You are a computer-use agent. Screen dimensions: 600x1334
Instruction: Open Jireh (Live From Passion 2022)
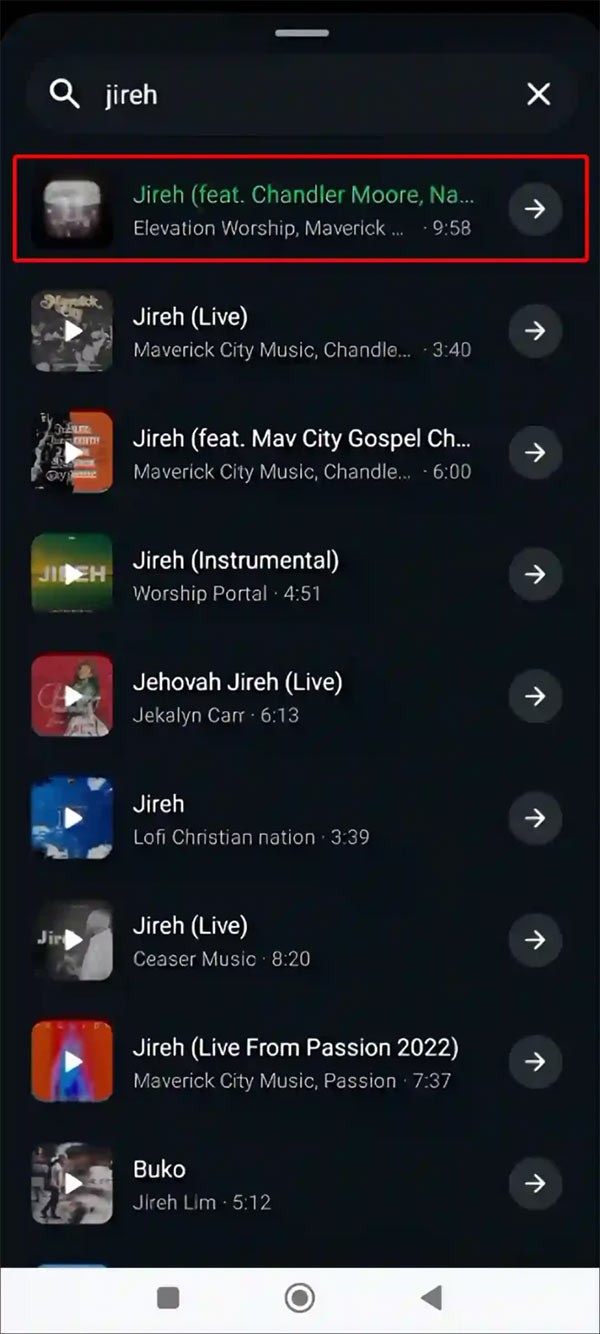coord(535,1063)
